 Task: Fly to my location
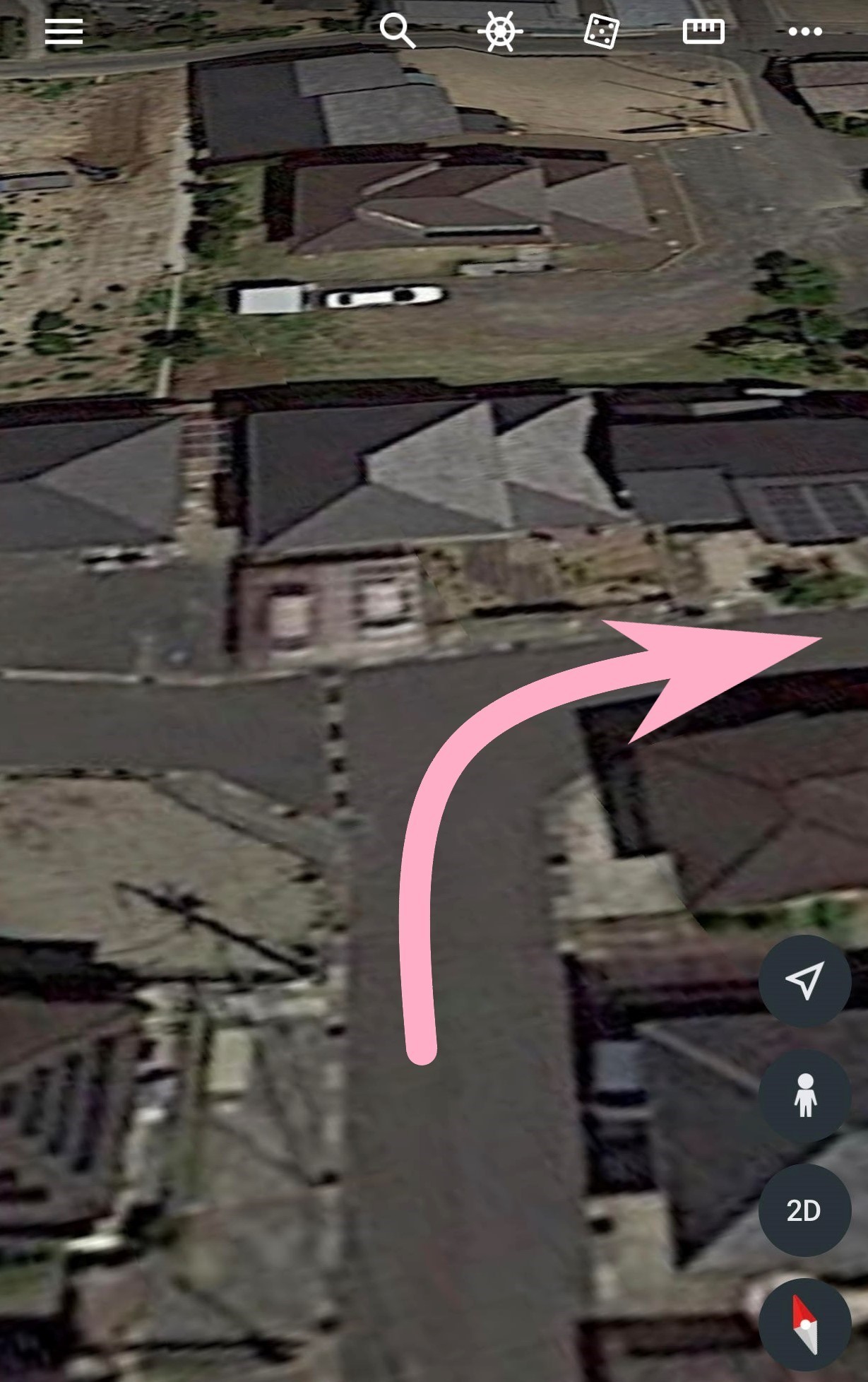coord(804,981)
